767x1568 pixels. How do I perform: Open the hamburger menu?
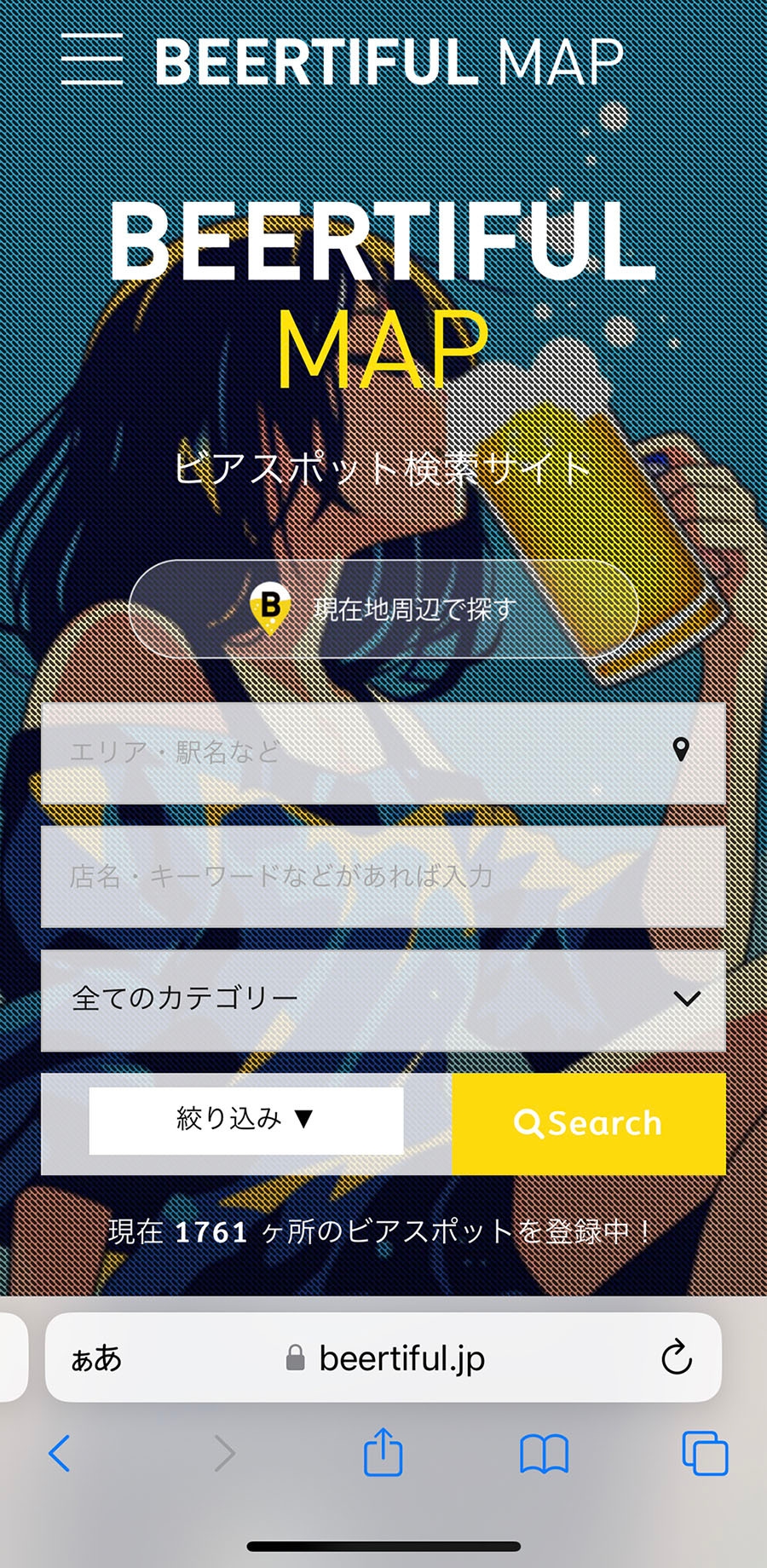click(x=92, y=60)
